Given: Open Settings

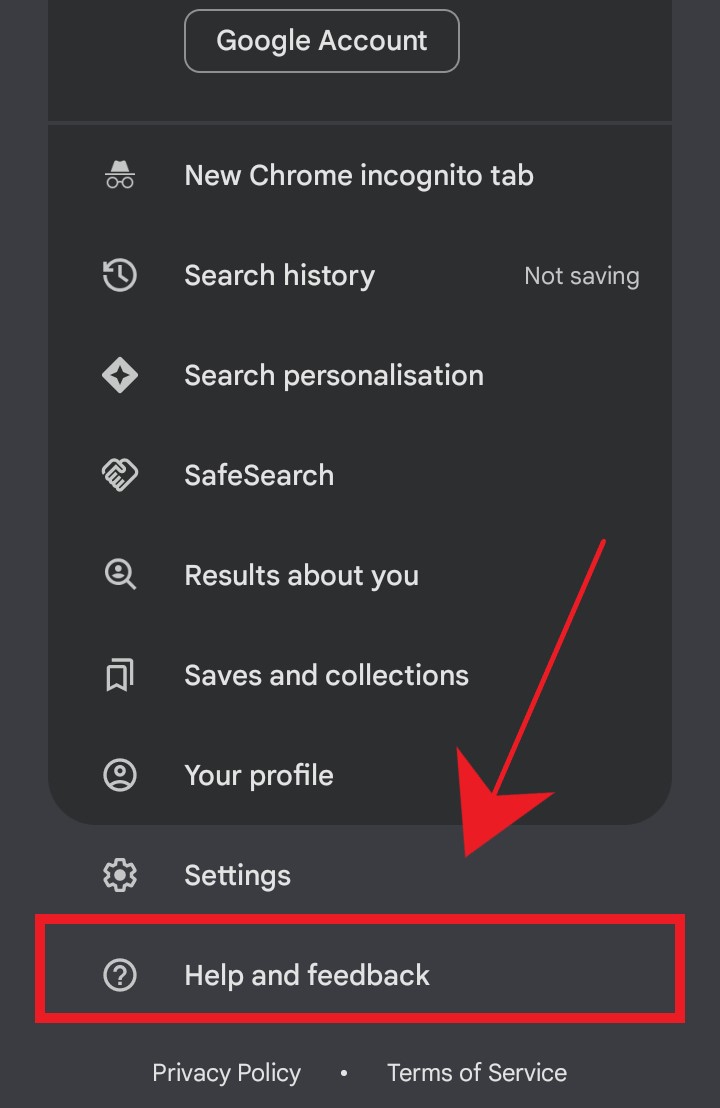Looking at the screenshot, I should (237, 876).
